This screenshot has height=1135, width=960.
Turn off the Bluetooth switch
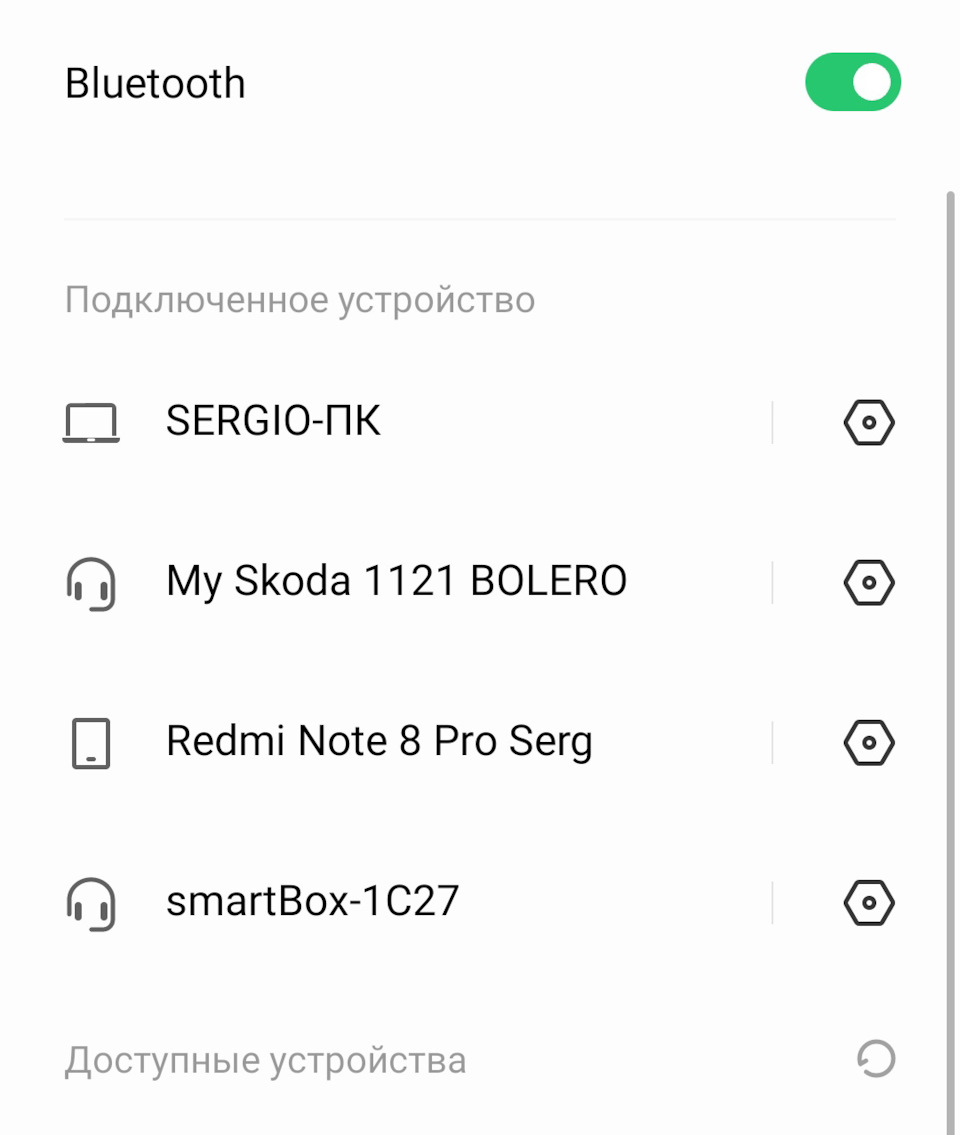tap(852, 82)
